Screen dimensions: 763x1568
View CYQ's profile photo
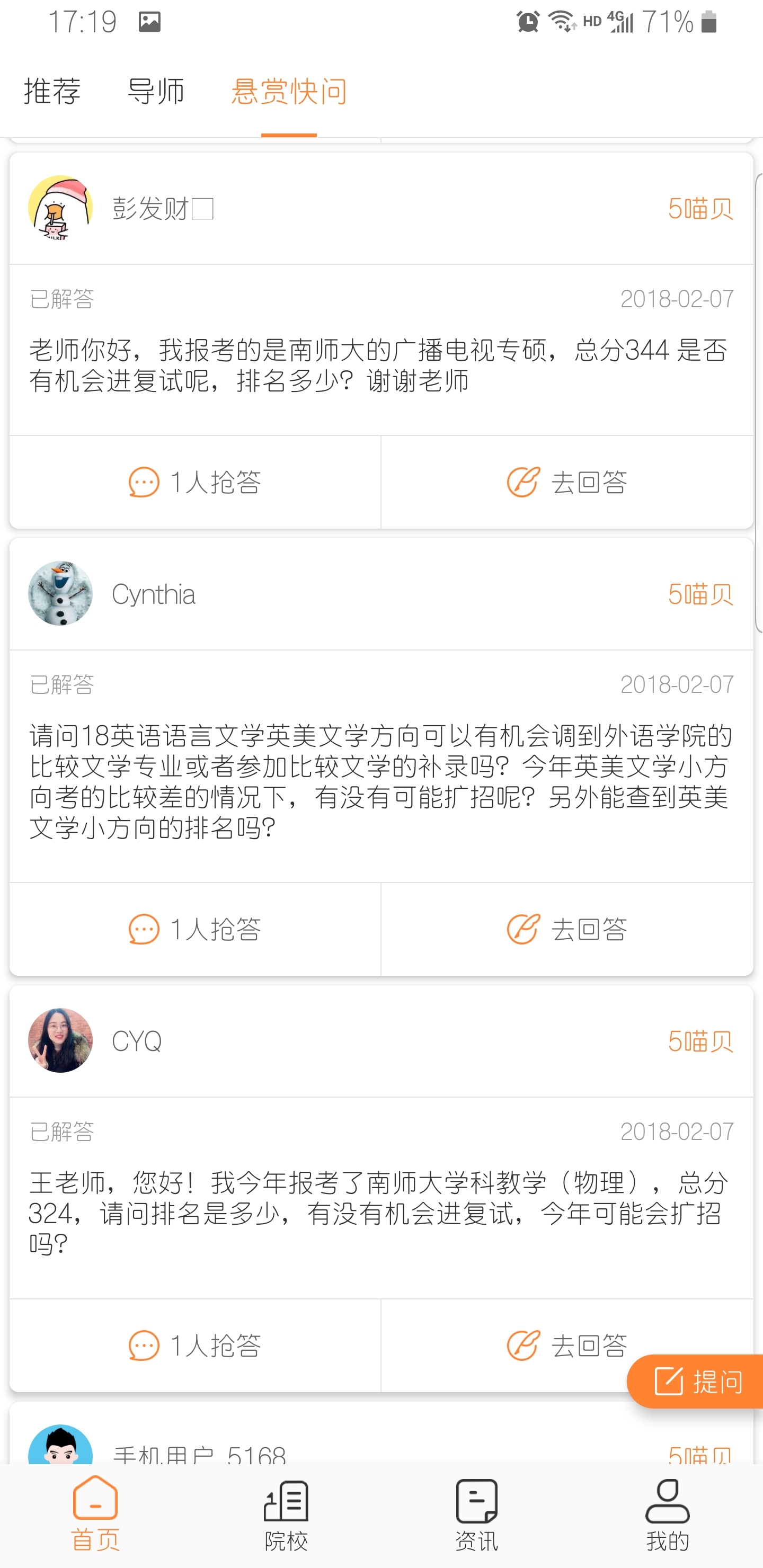(x=60, y=1040)
